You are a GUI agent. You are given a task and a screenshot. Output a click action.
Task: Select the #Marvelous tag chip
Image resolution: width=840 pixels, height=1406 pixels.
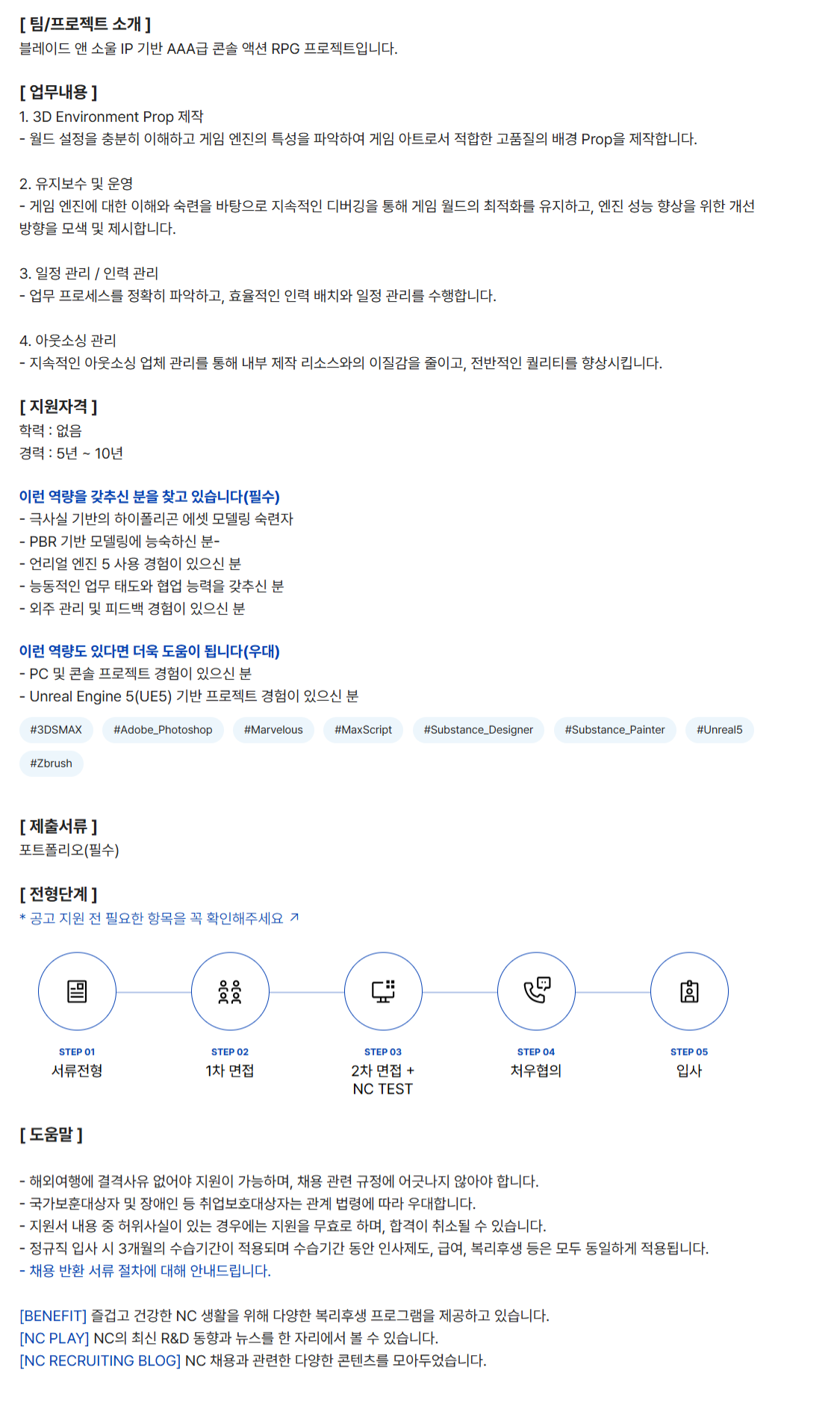tap(273, 730)
